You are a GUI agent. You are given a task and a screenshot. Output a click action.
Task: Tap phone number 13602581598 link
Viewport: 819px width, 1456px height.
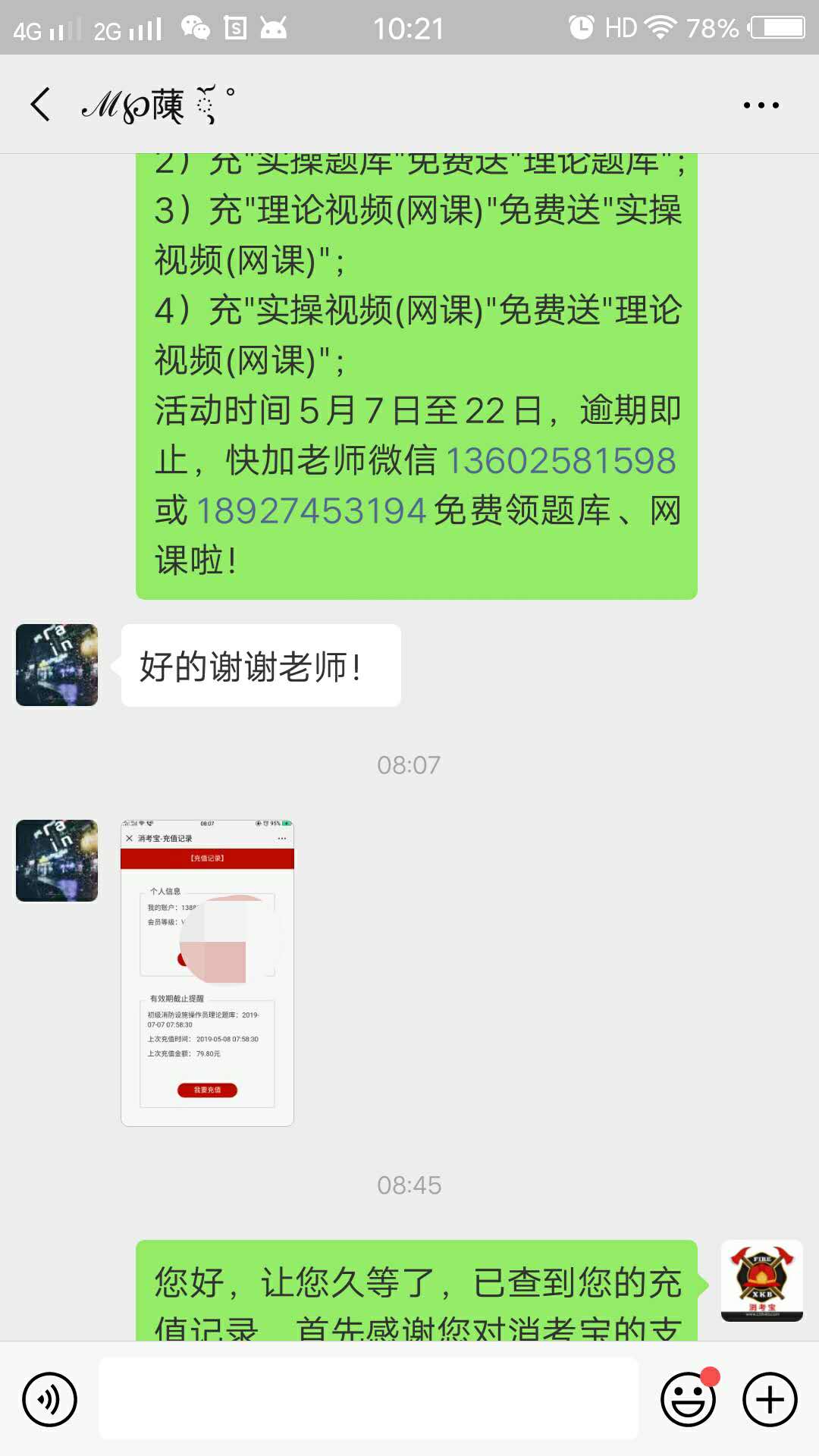pos(560,461)
